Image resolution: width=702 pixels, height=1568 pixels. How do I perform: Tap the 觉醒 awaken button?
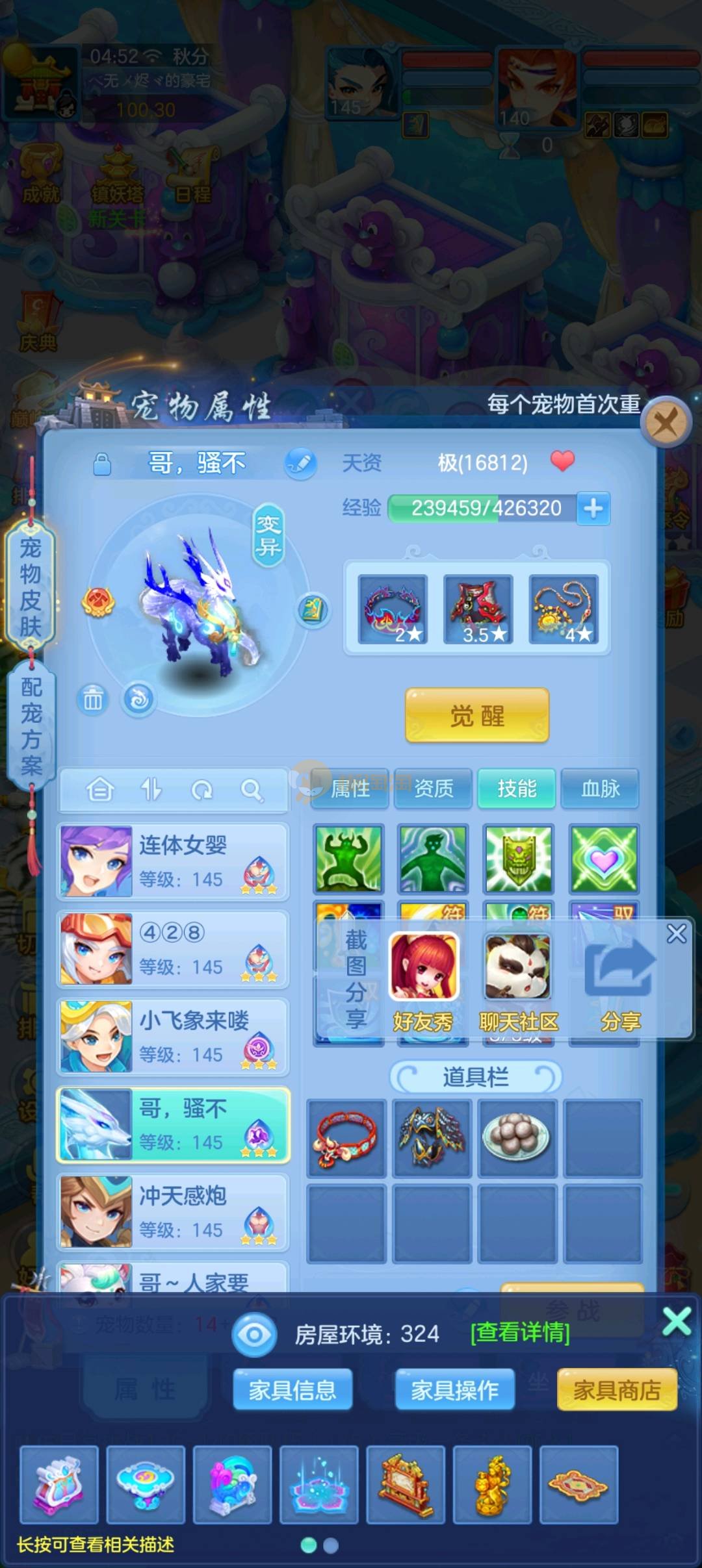(x=477, y=716)
